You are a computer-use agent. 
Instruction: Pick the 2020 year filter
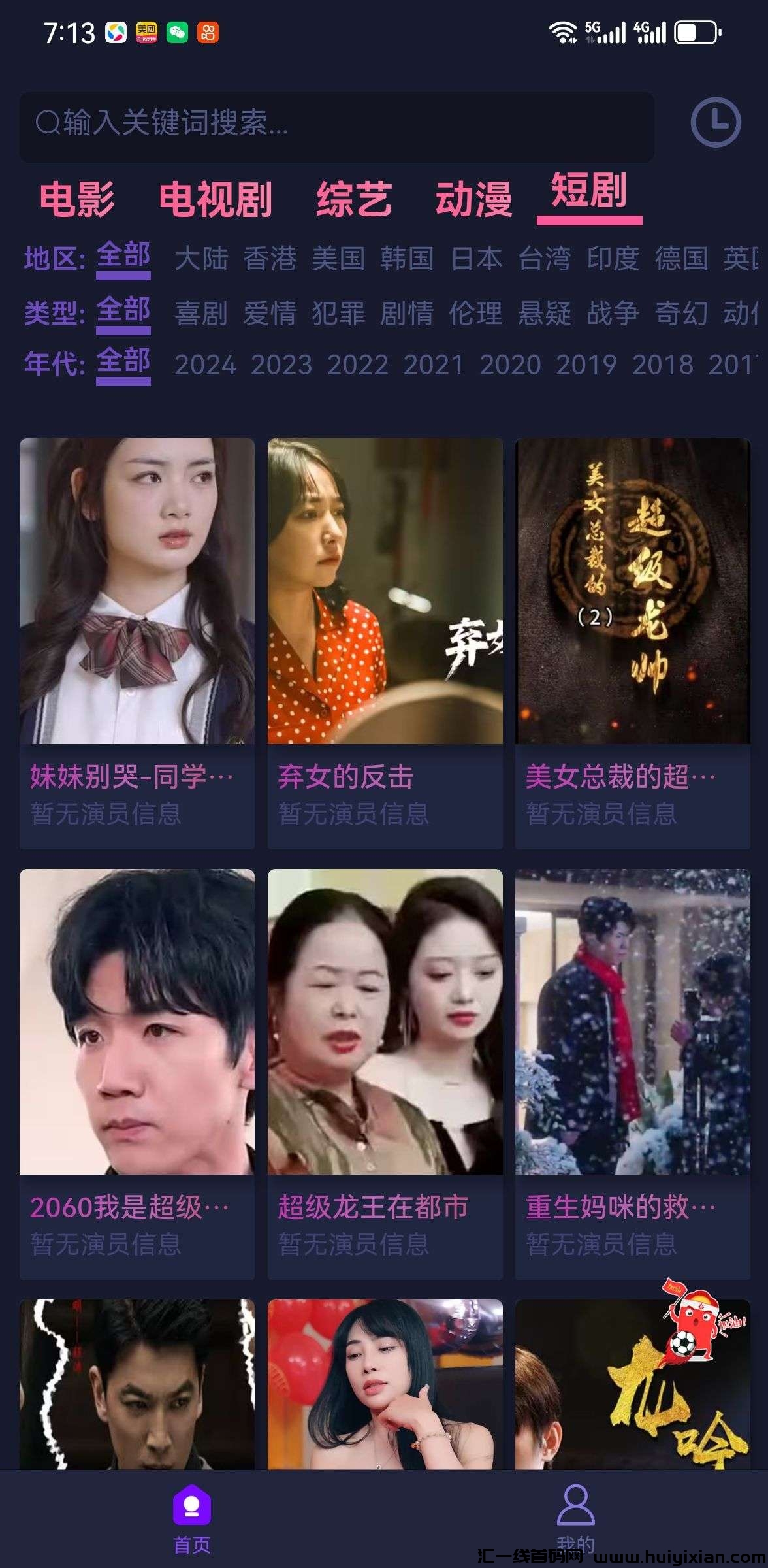510,365
